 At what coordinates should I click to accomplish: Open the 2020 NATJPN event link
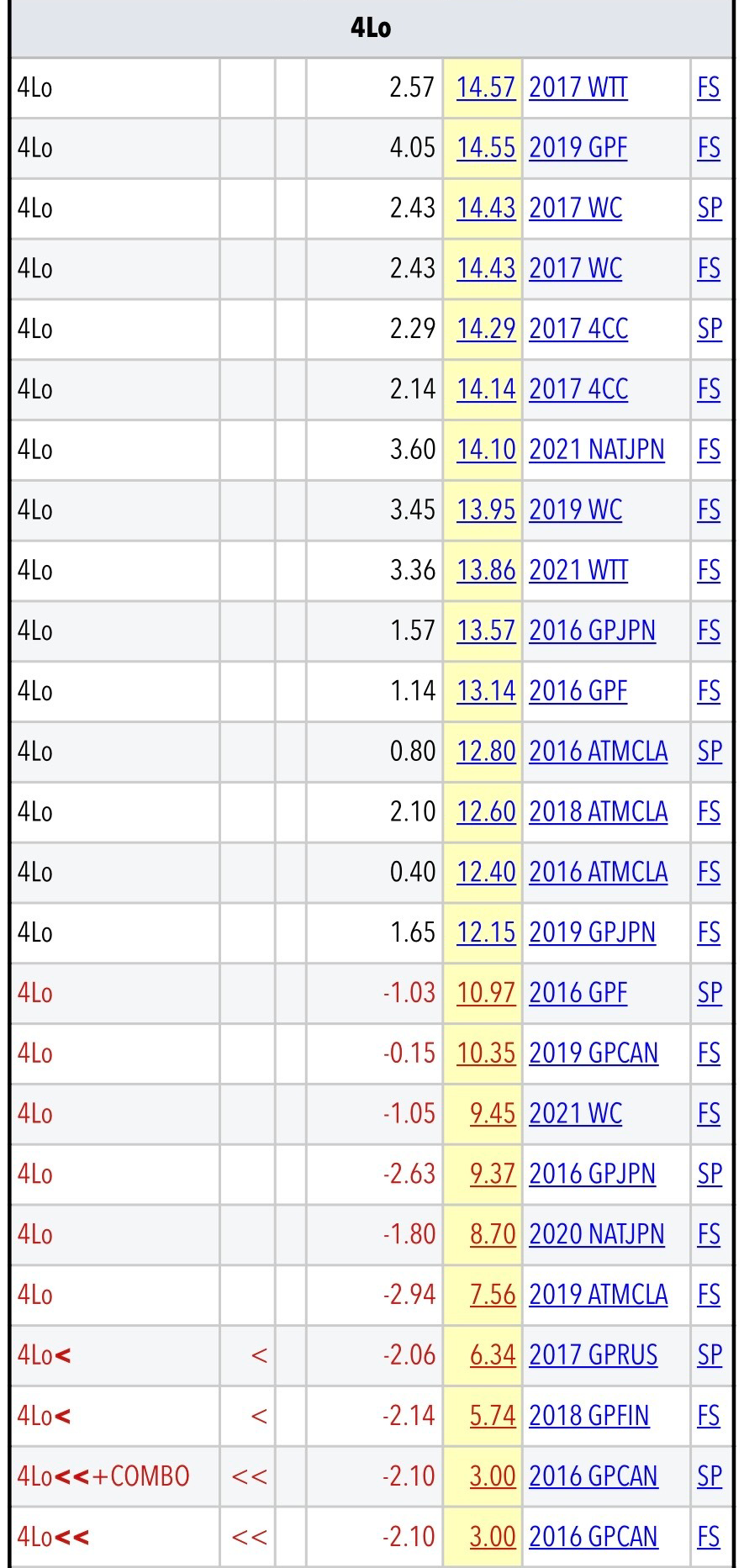coord(596,1235)
